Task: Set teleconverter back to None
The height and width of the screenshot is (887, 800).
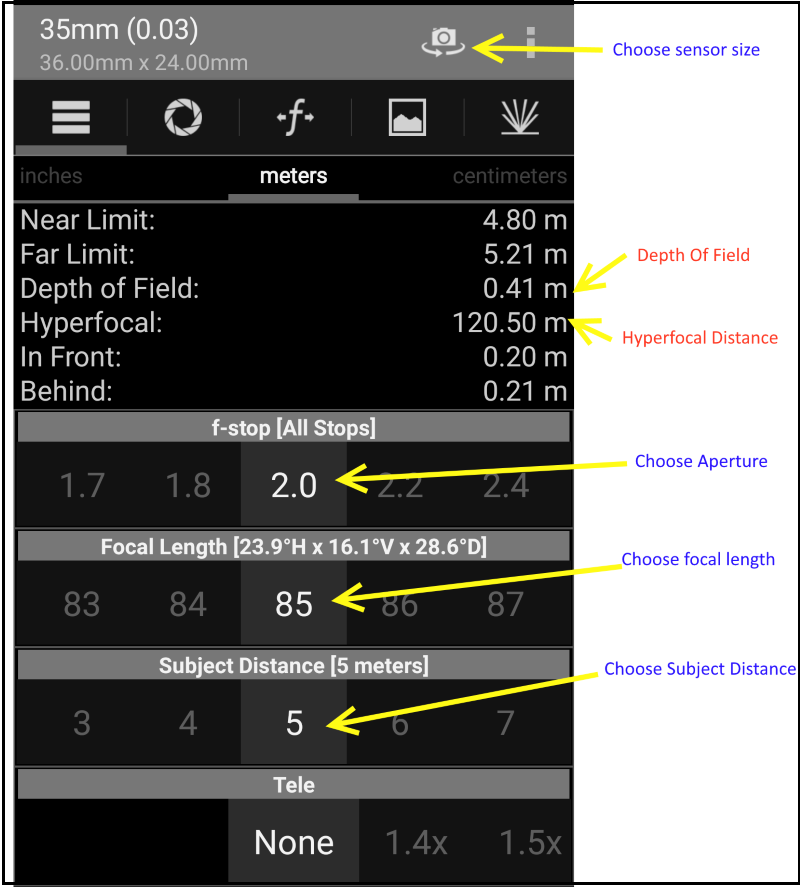Action: (293, 842)
